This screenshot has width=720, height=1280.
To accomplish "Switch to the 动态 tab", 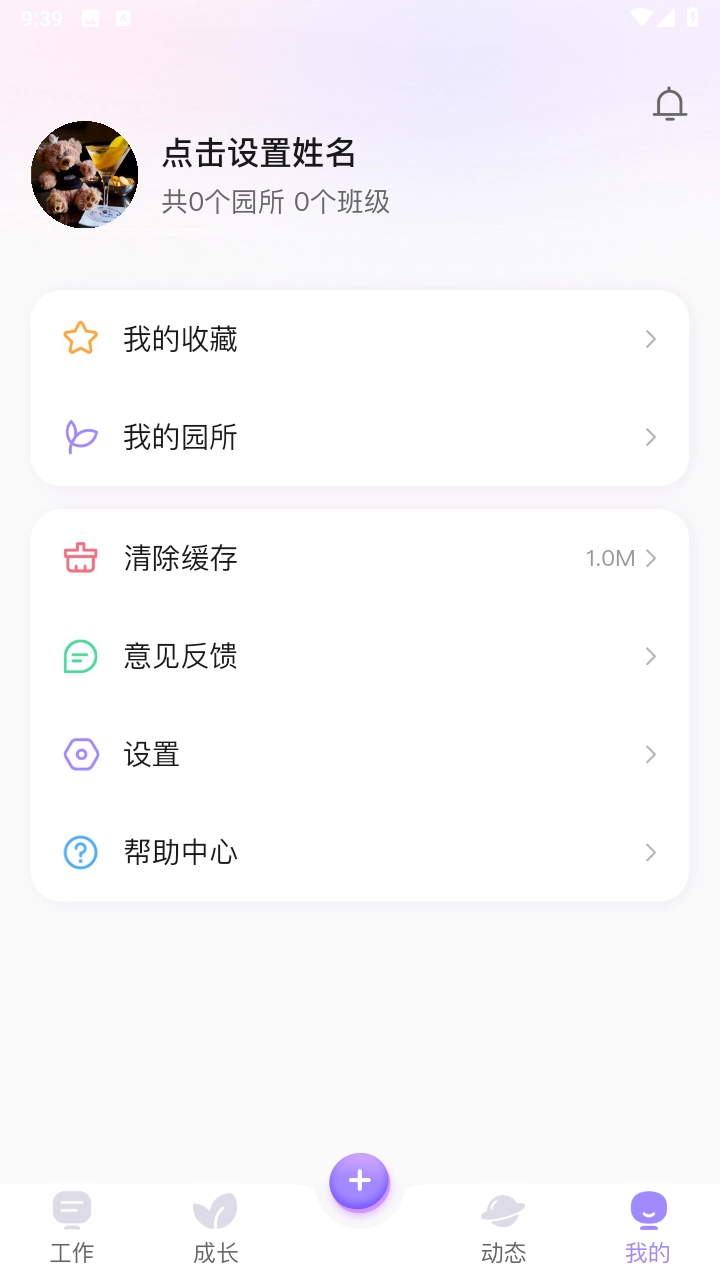I will point(503,1225).
